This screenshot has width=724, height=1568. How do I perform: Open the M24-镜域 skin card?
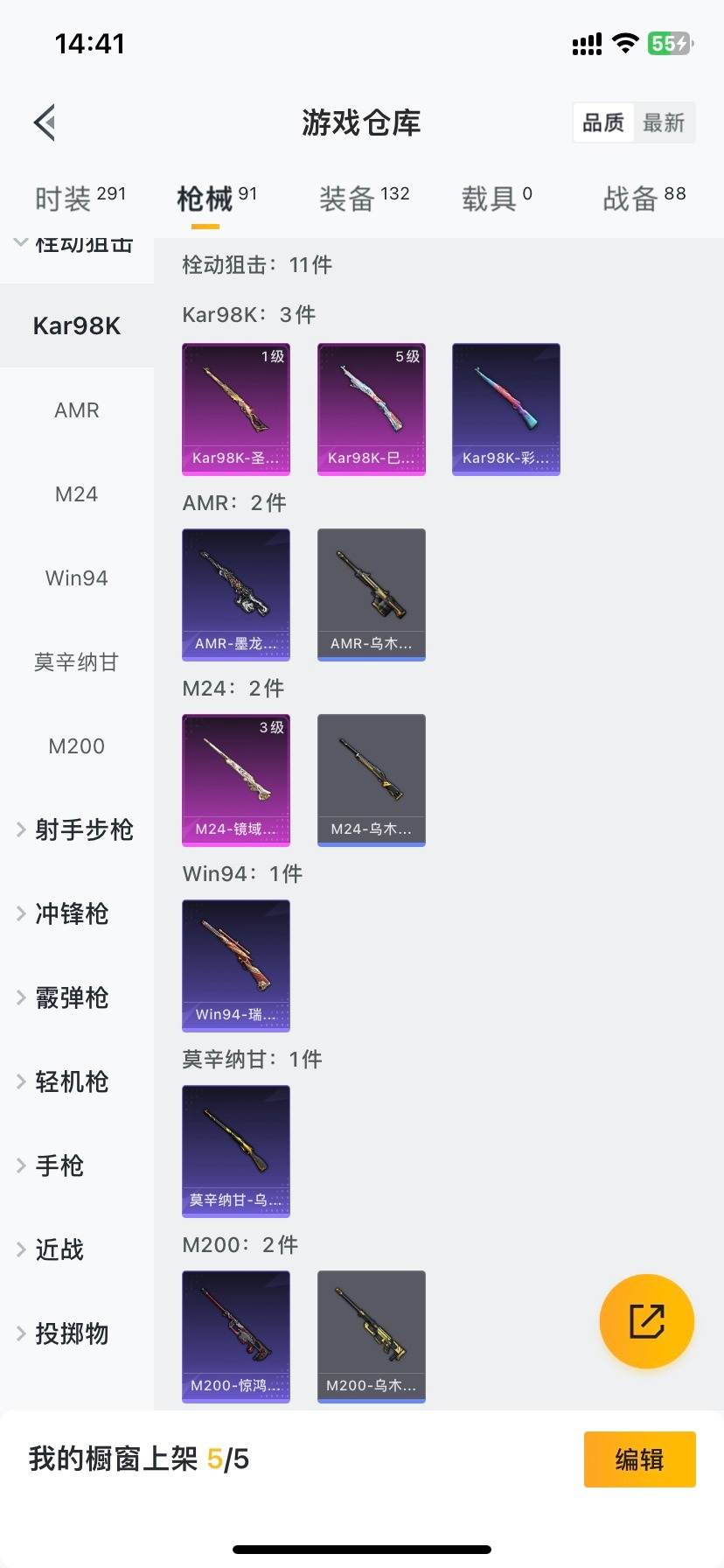[x=236, y=780]
